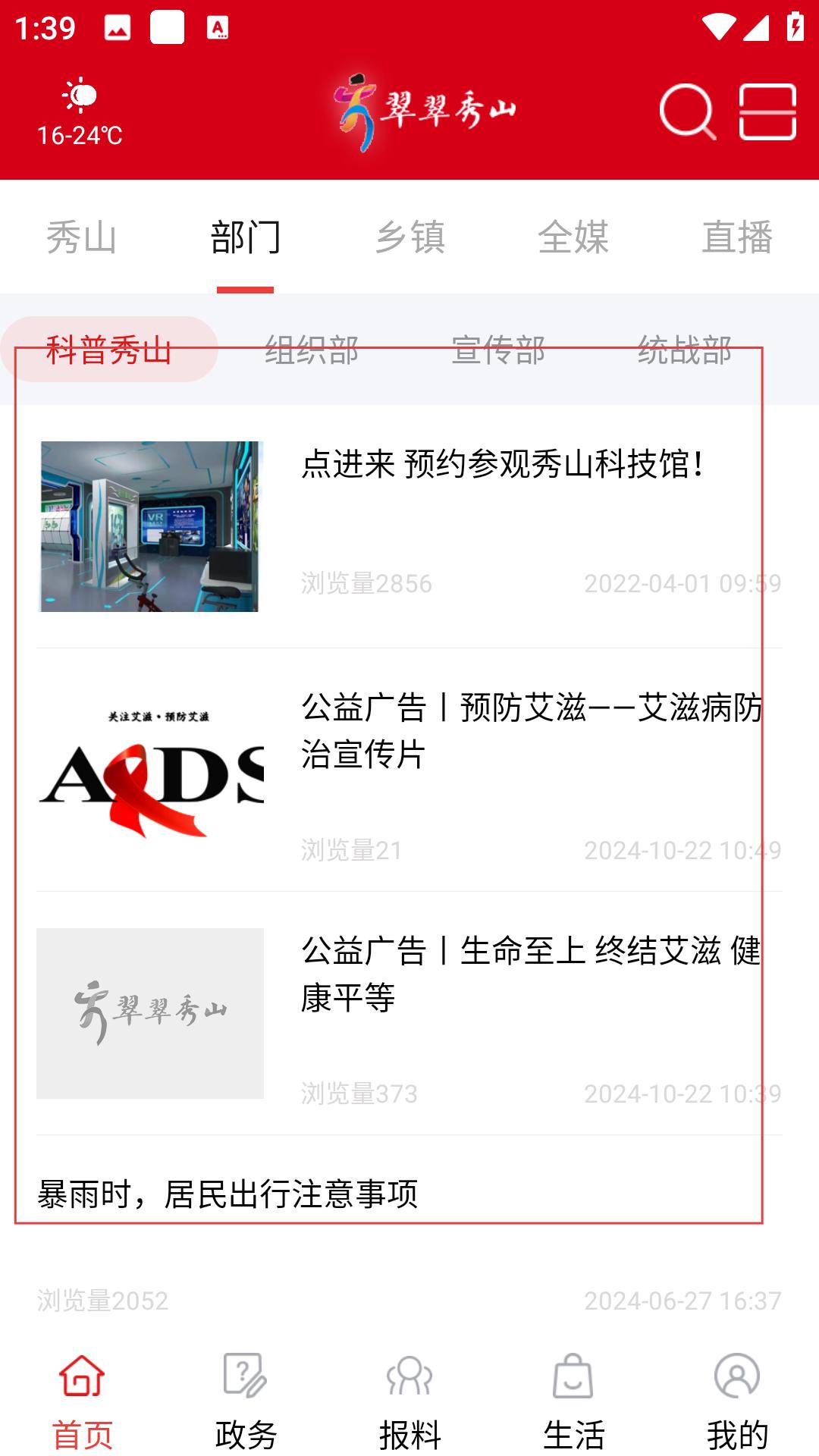
Task: Open the weather 16-24℃ widget
Action: point(80,114)
